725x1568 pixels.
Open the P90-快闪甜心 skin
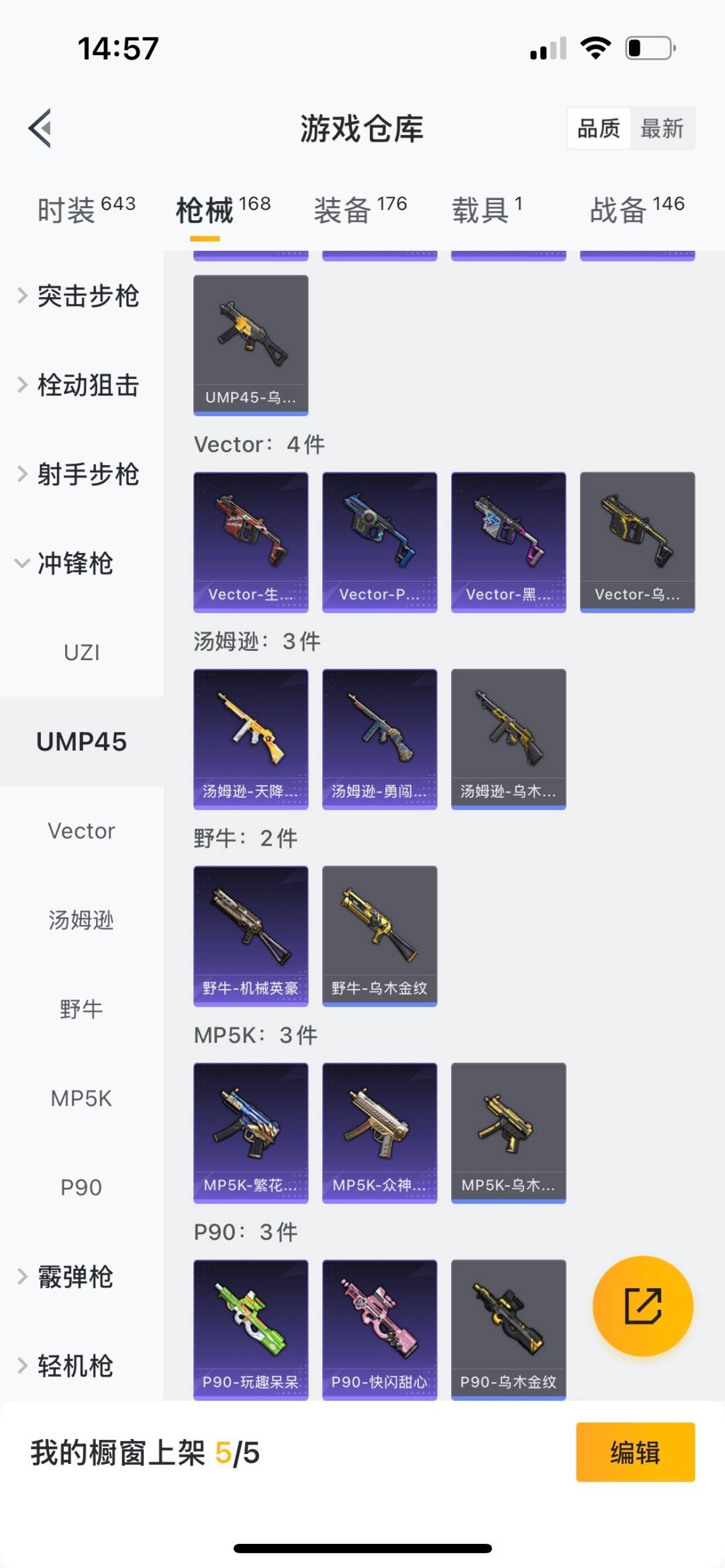379,1329
